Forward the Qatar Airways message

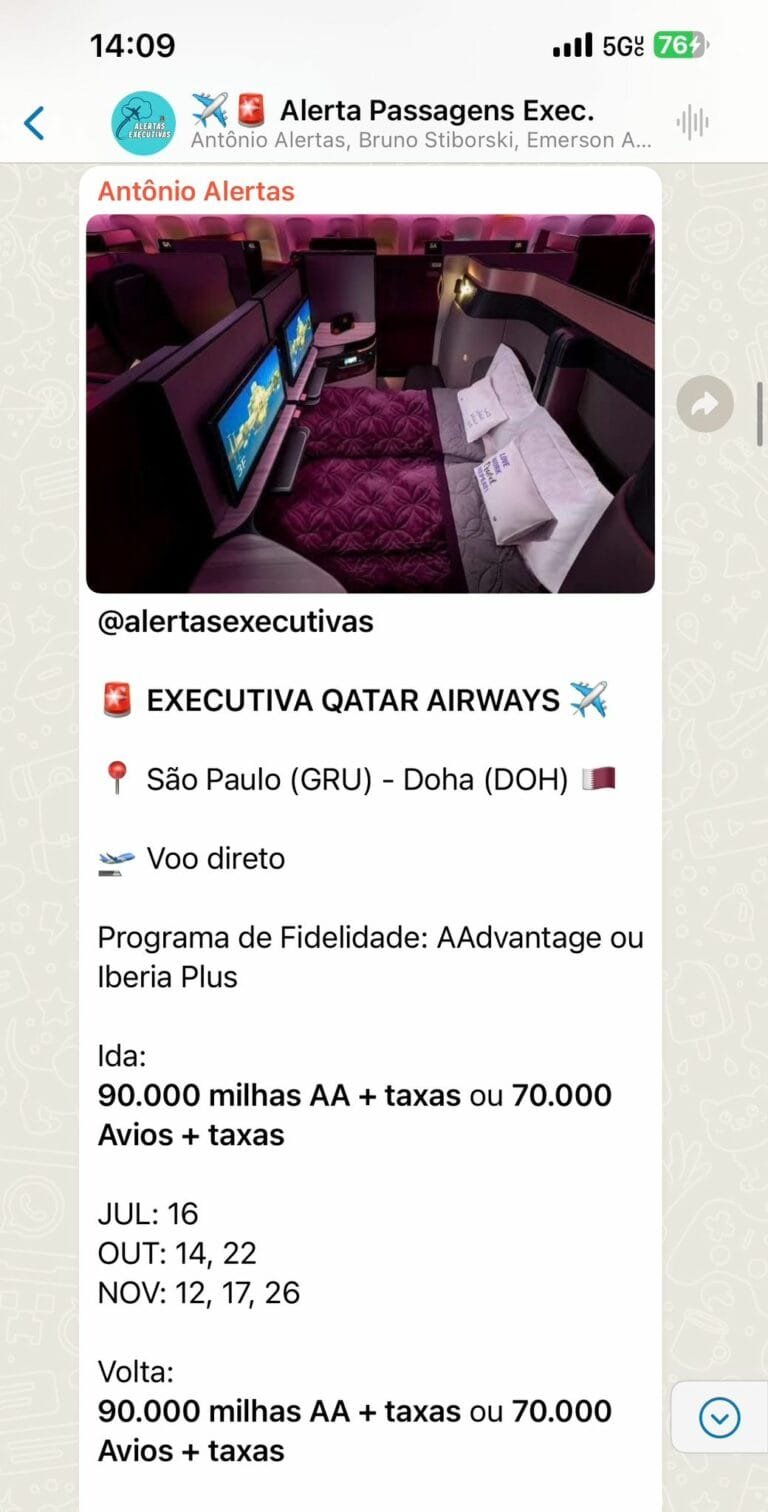(x=704, y=404)
